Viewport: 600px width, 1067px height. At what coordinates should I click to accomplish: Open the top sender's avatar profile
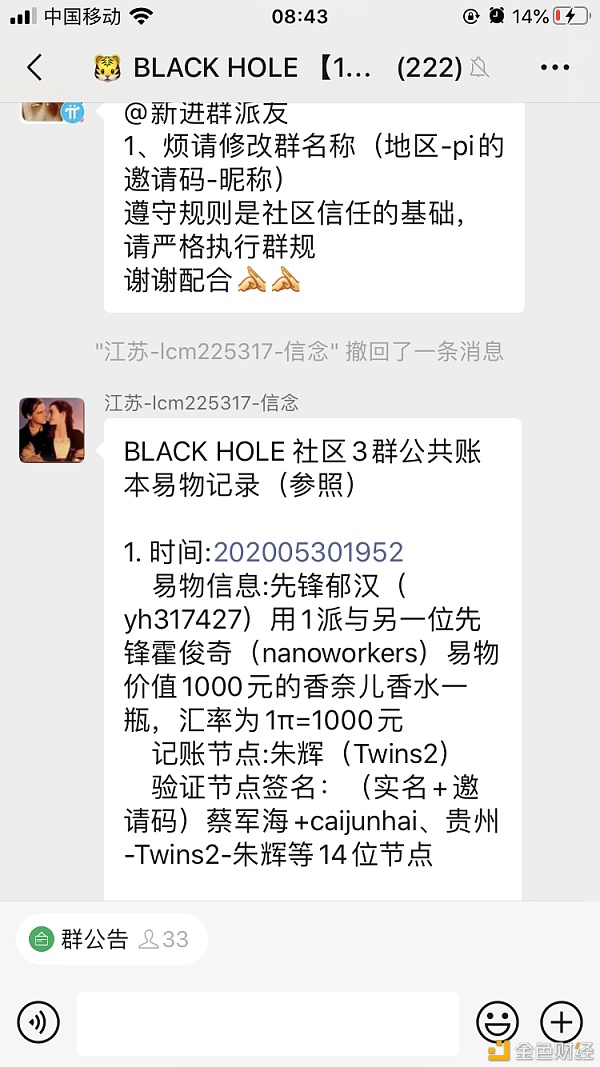pyautogui.click(x=52, y=112)
